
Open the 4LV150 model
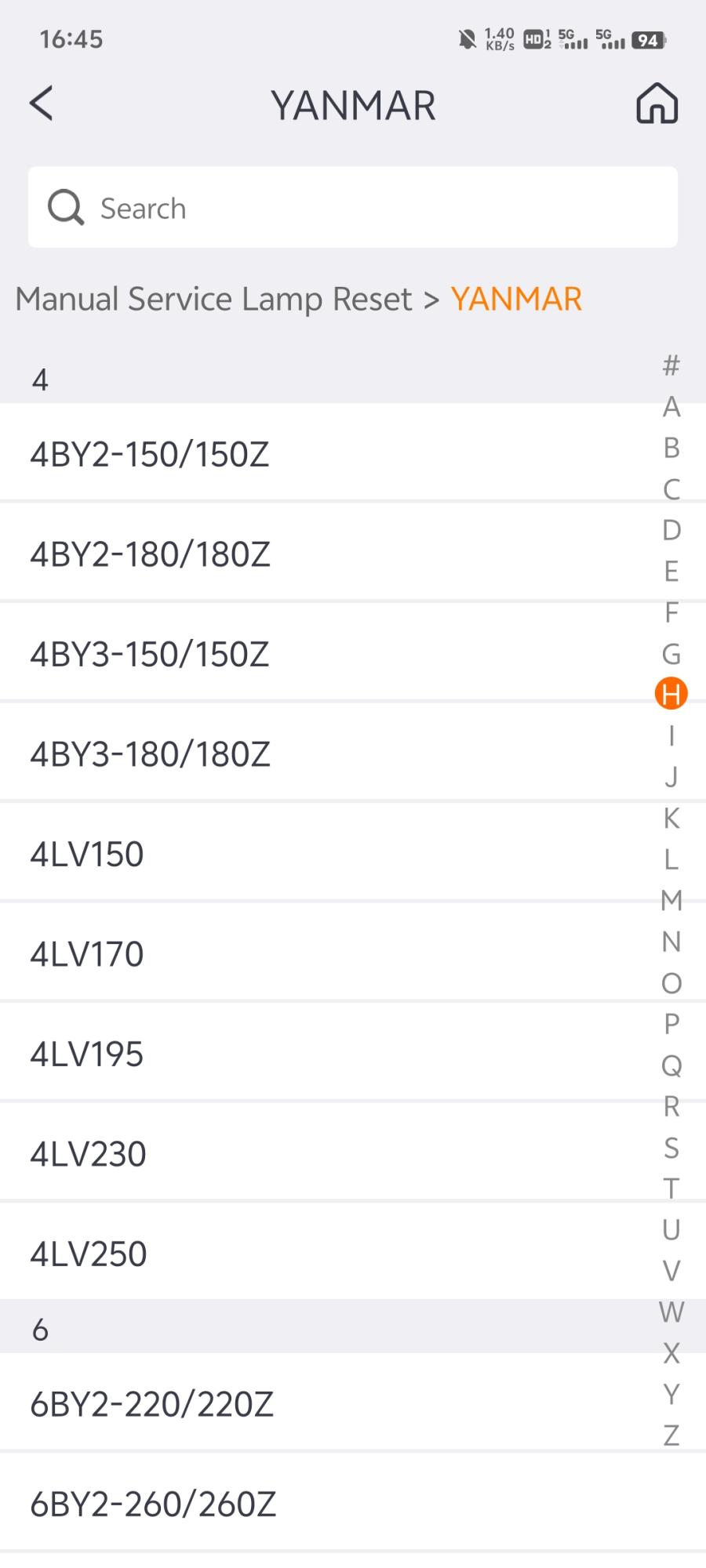pos(314,854)
